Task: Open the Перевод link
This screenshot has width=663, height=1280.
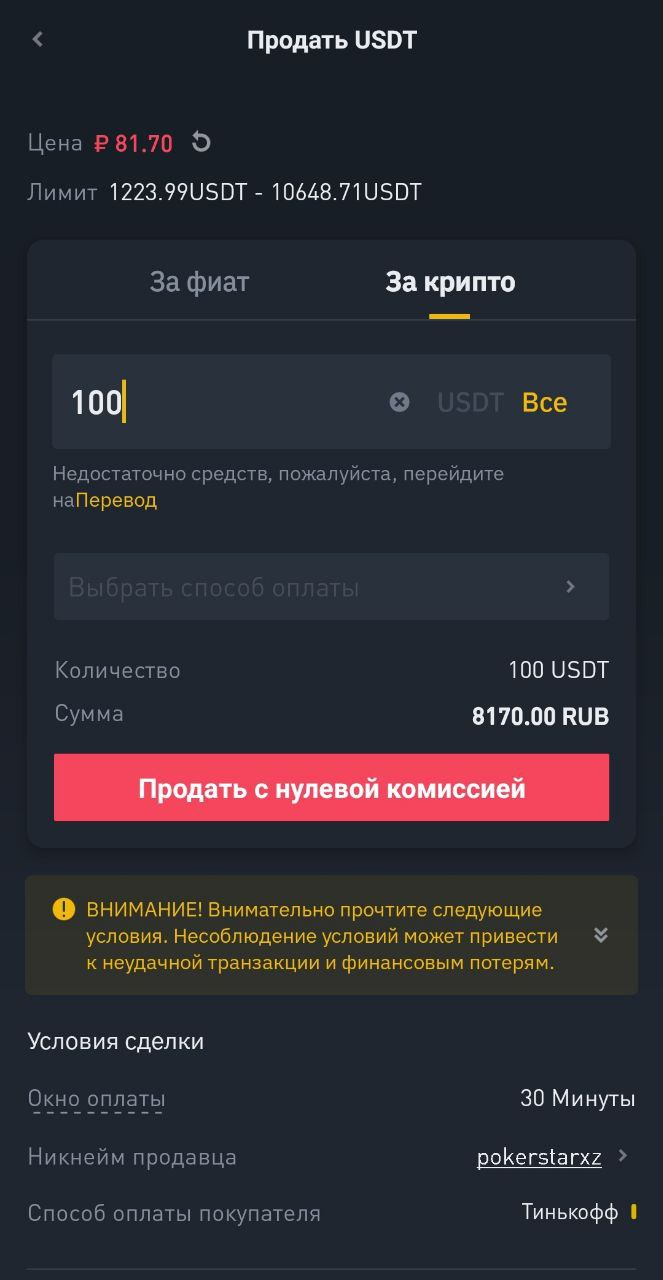Action: pos(116,500)
